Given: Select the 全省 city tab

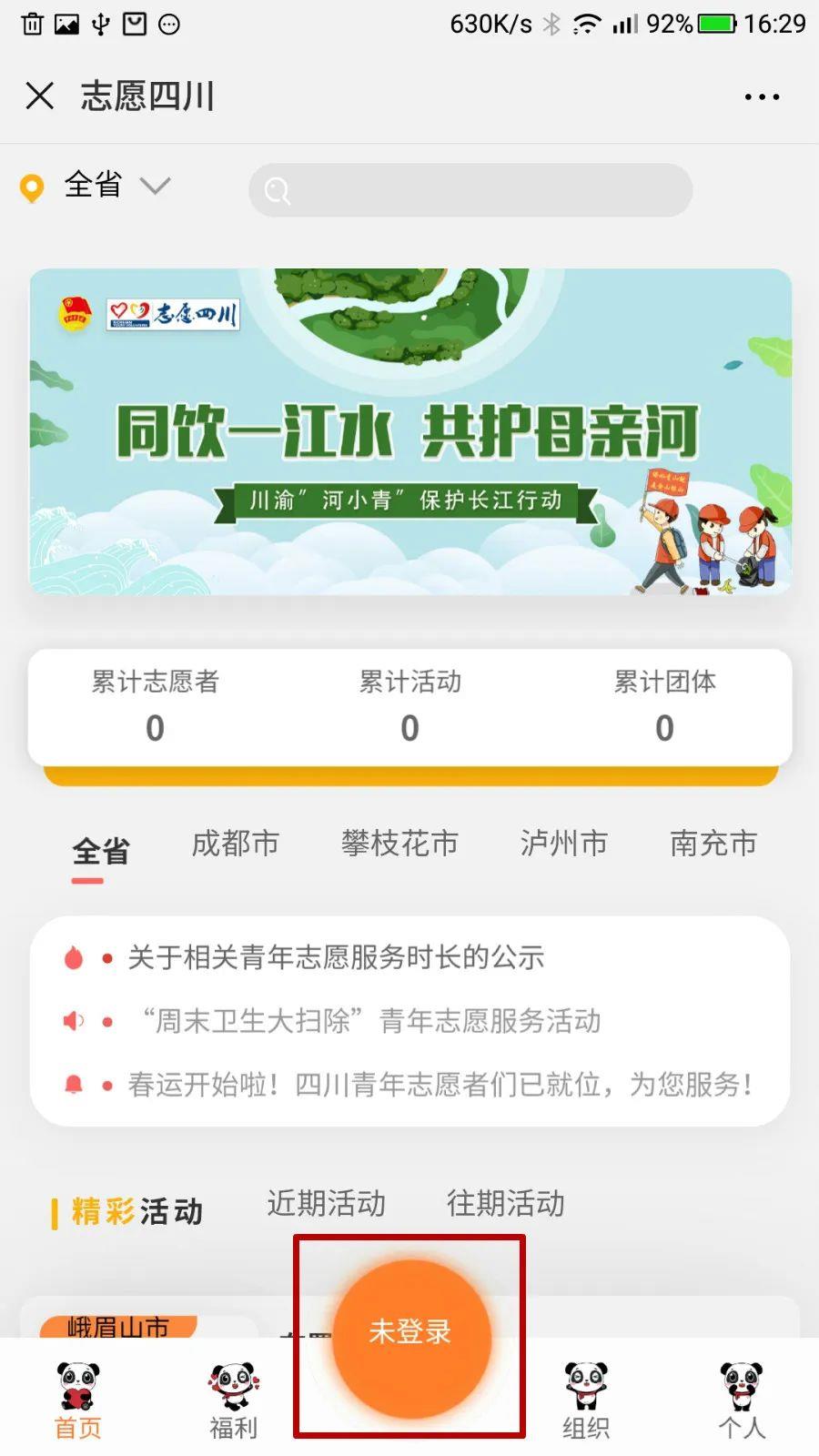Looking at the screenshot, I should (x=100, y=852).
